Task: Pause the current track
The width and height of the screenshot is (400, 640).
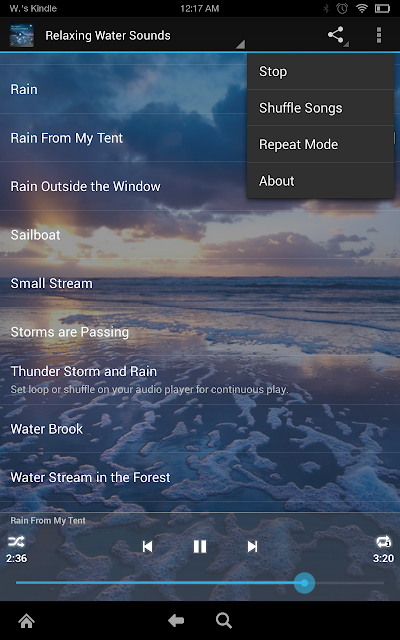Action: click(200, 546)
